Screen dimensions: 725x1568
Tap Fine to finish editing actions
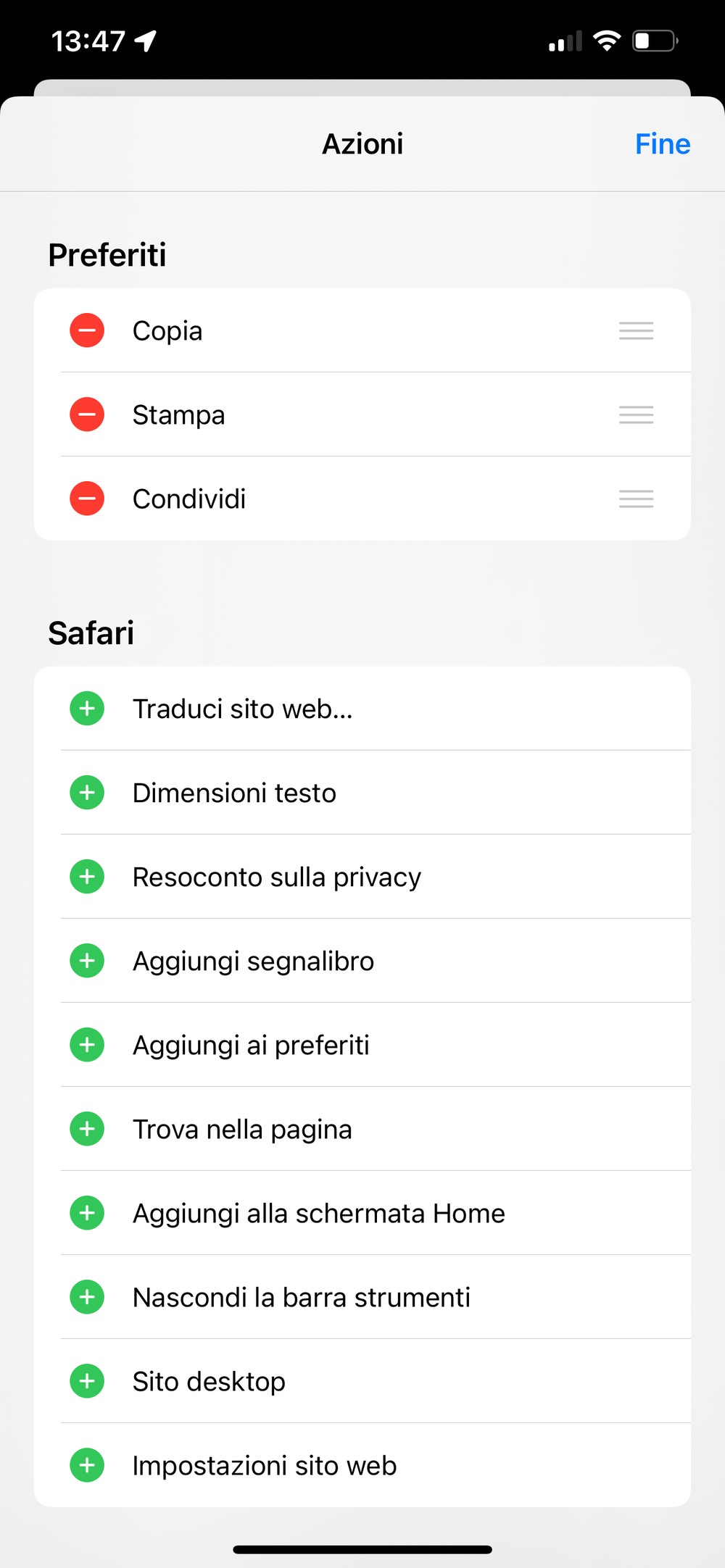tap(663, 144)
